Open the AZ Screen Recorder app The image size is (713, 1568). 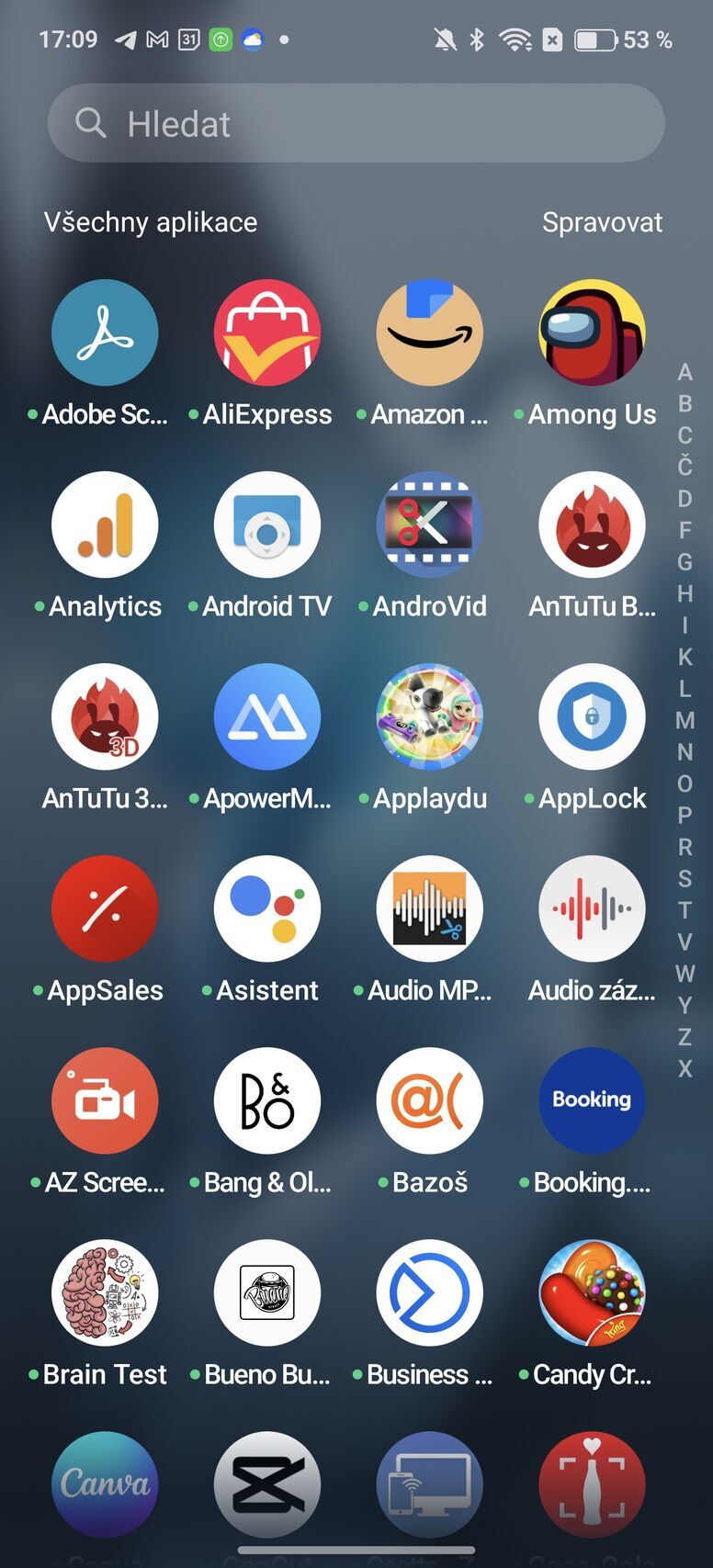click(x=105, y=1100)
